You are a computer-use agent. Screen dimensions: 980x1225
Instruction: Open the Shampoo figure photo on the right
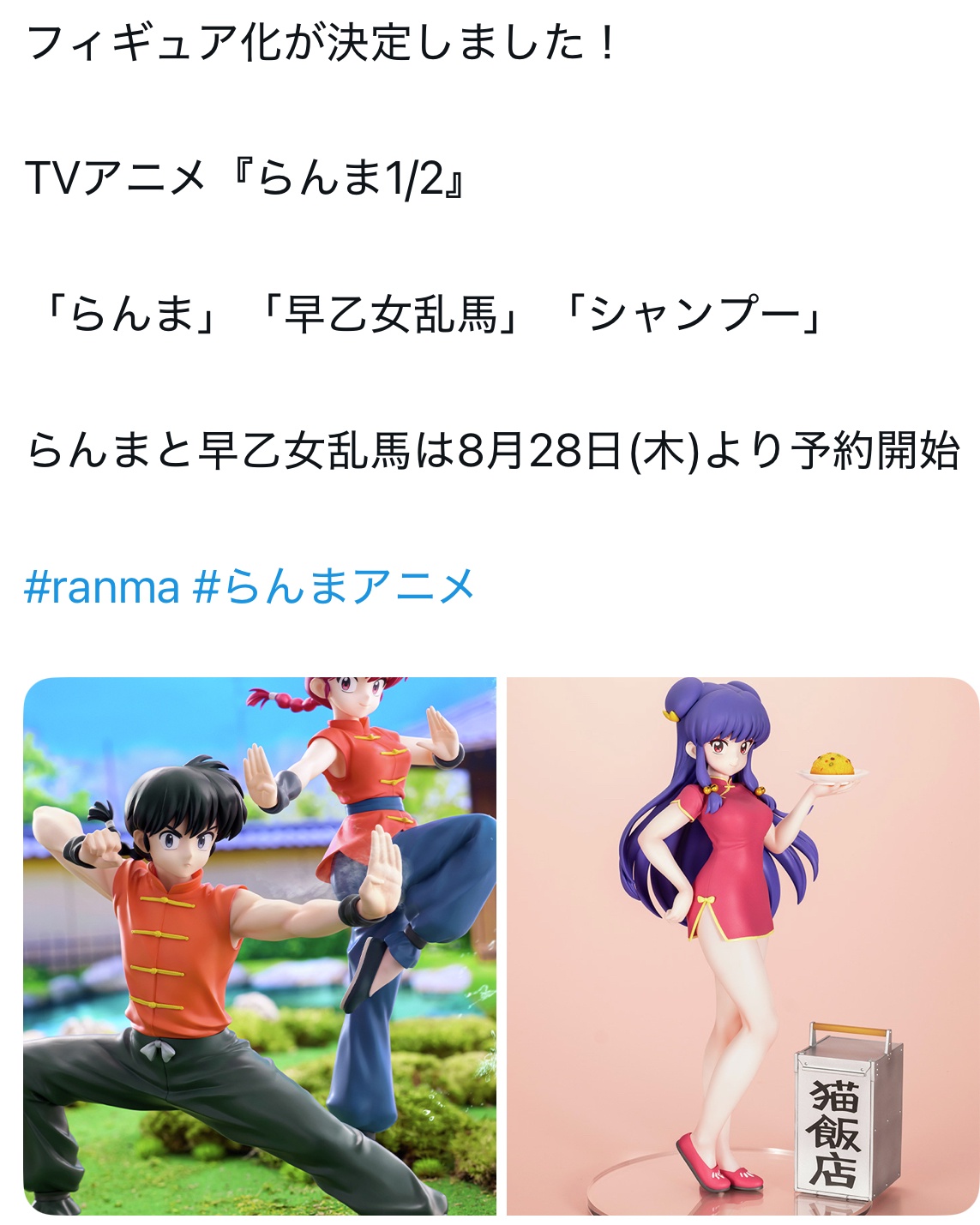coord(743,946)
